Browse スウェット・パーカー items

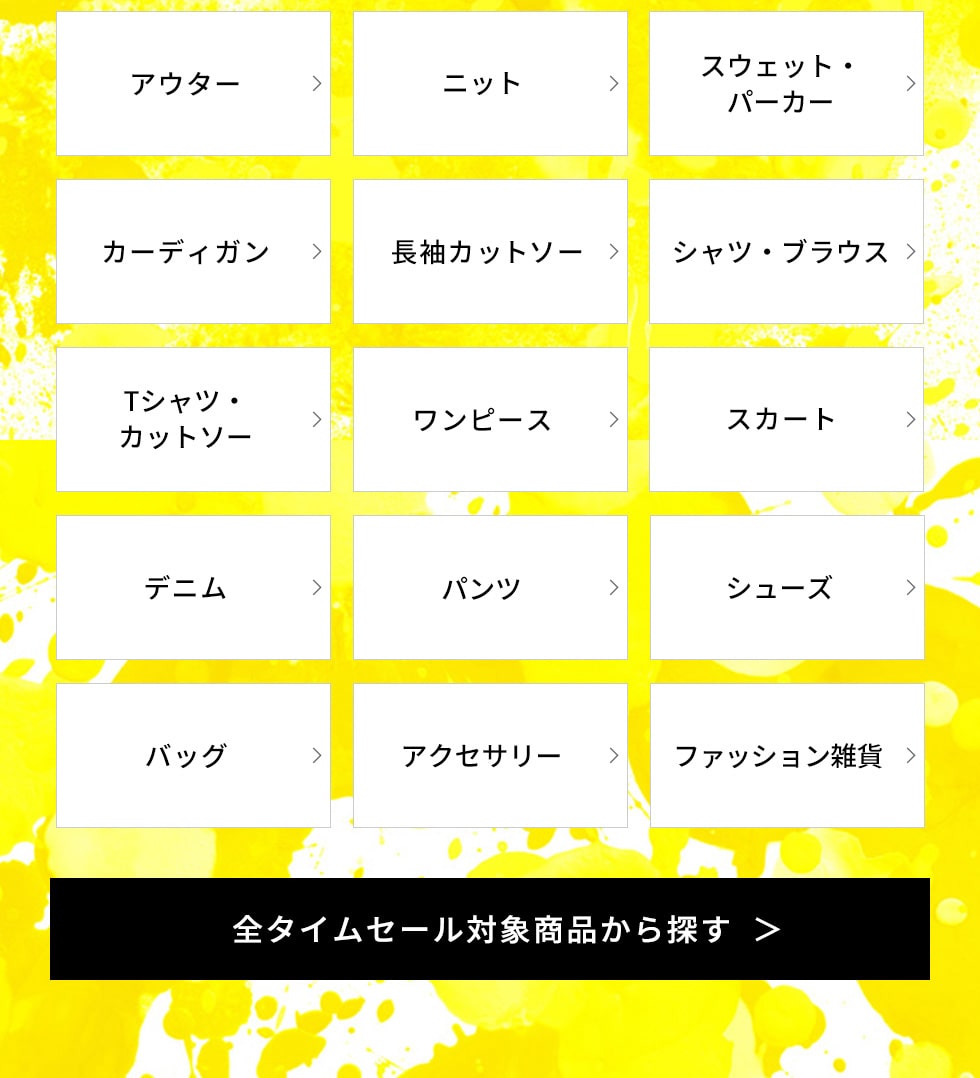click(x=786, y=84)
